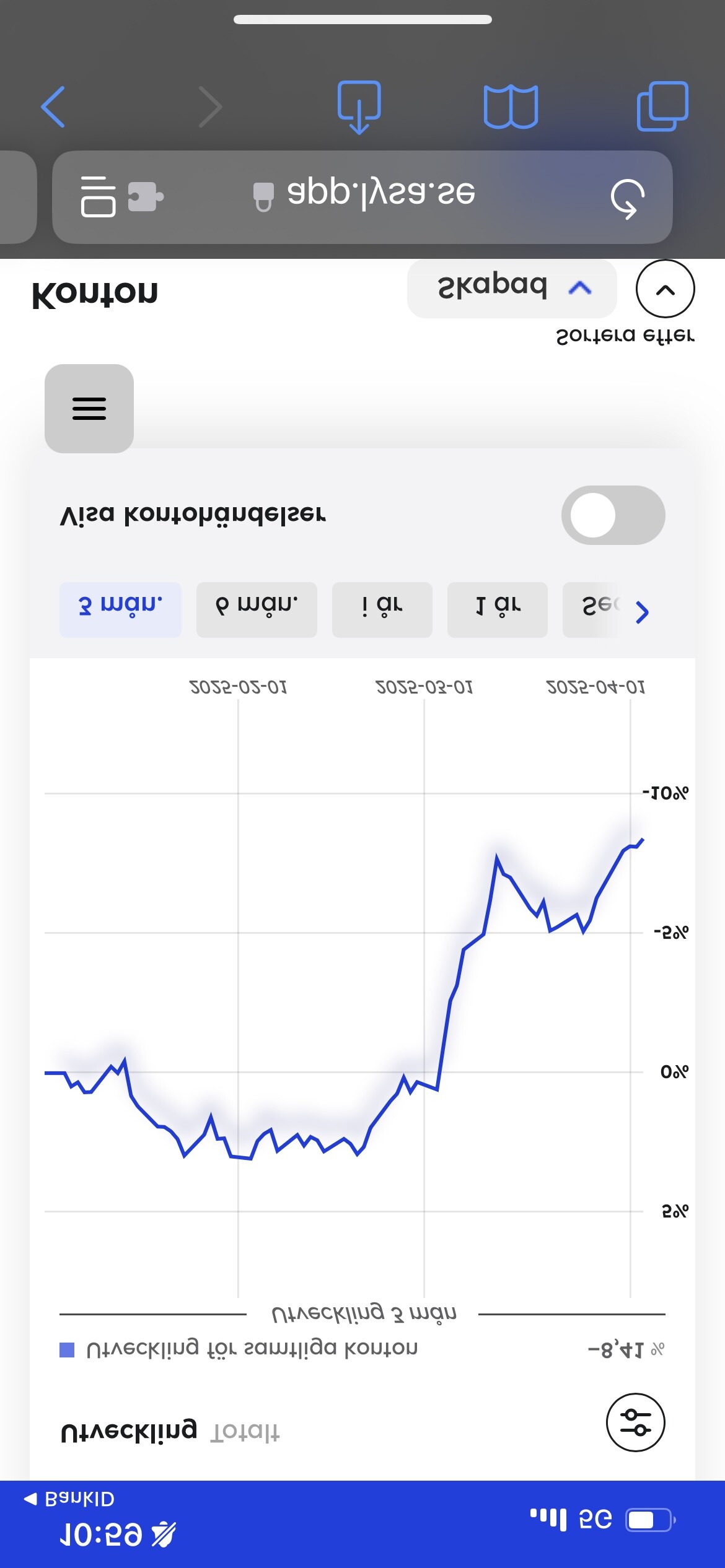Toggle sort direction with the round arrow
This screenshot has width=725, height=1568.
(665, 289)
